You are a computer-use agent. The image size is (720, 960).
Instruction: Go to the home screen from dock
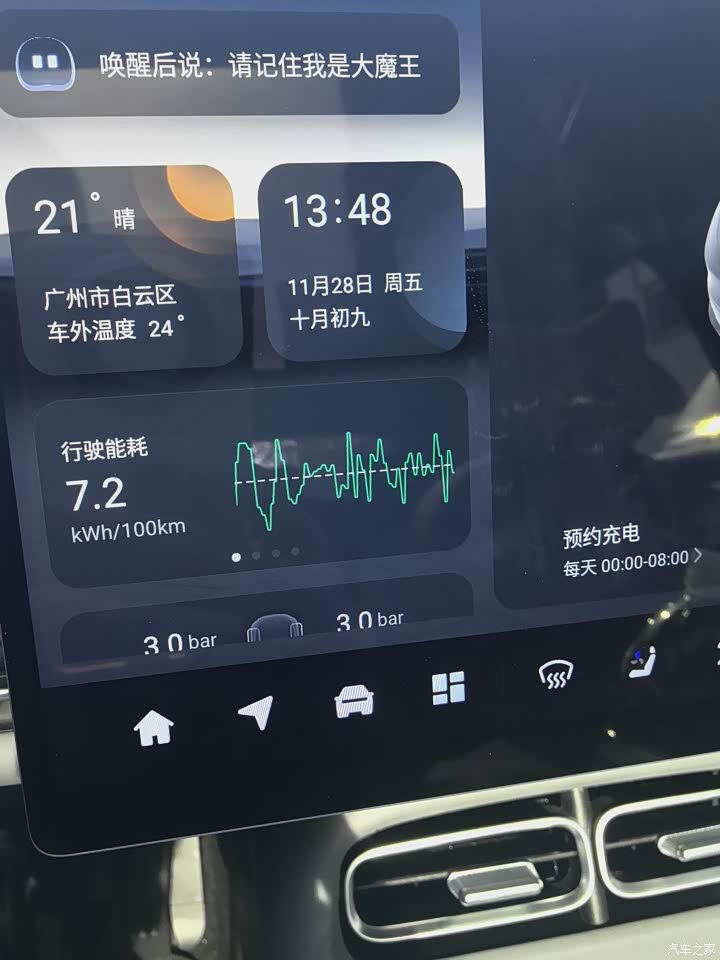154,728
